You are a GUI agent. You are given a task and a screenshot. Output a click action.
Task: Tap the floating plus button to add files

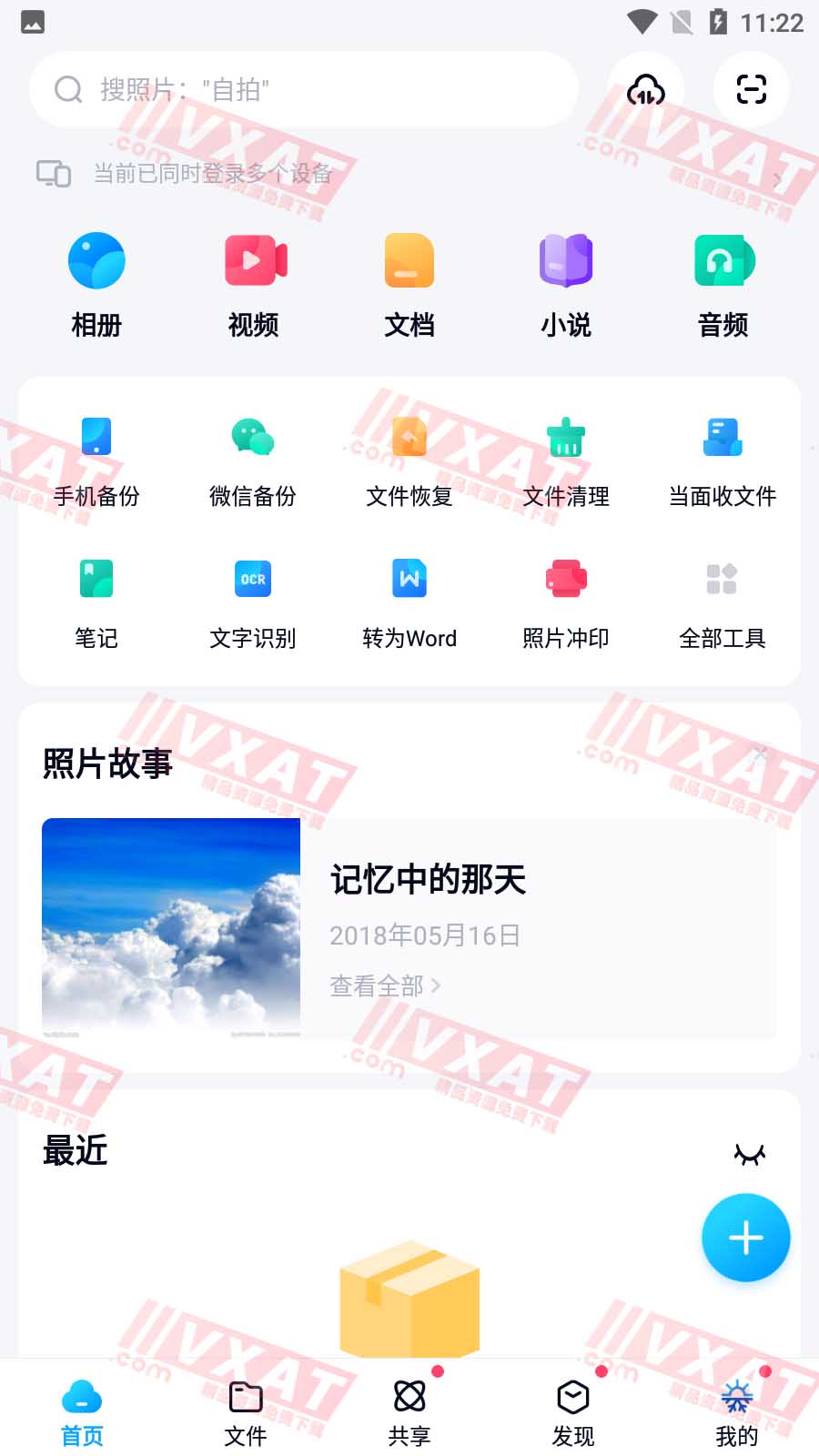(x=745, y=1238)
